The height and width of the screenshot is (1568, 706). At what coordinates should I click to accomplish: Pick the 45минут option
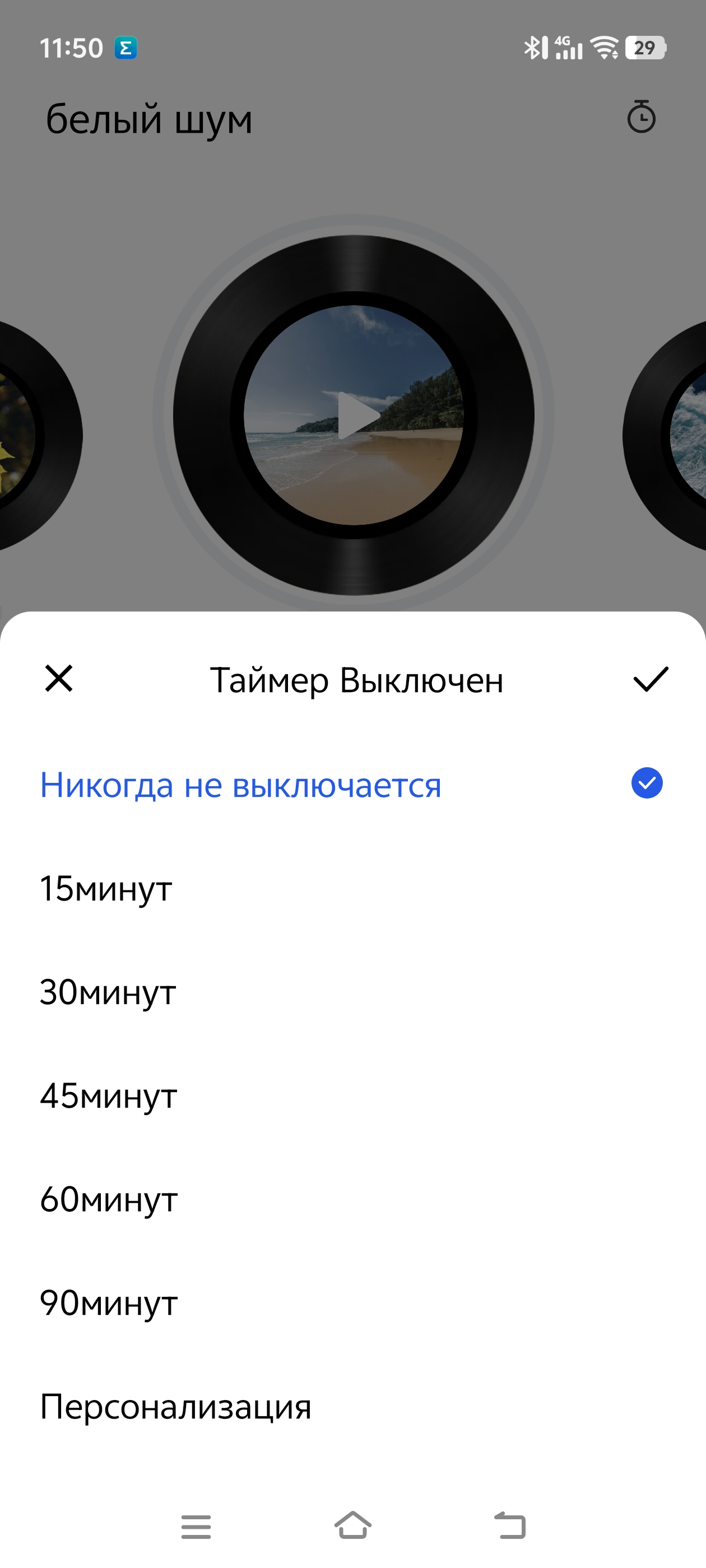coord(109,1096)
